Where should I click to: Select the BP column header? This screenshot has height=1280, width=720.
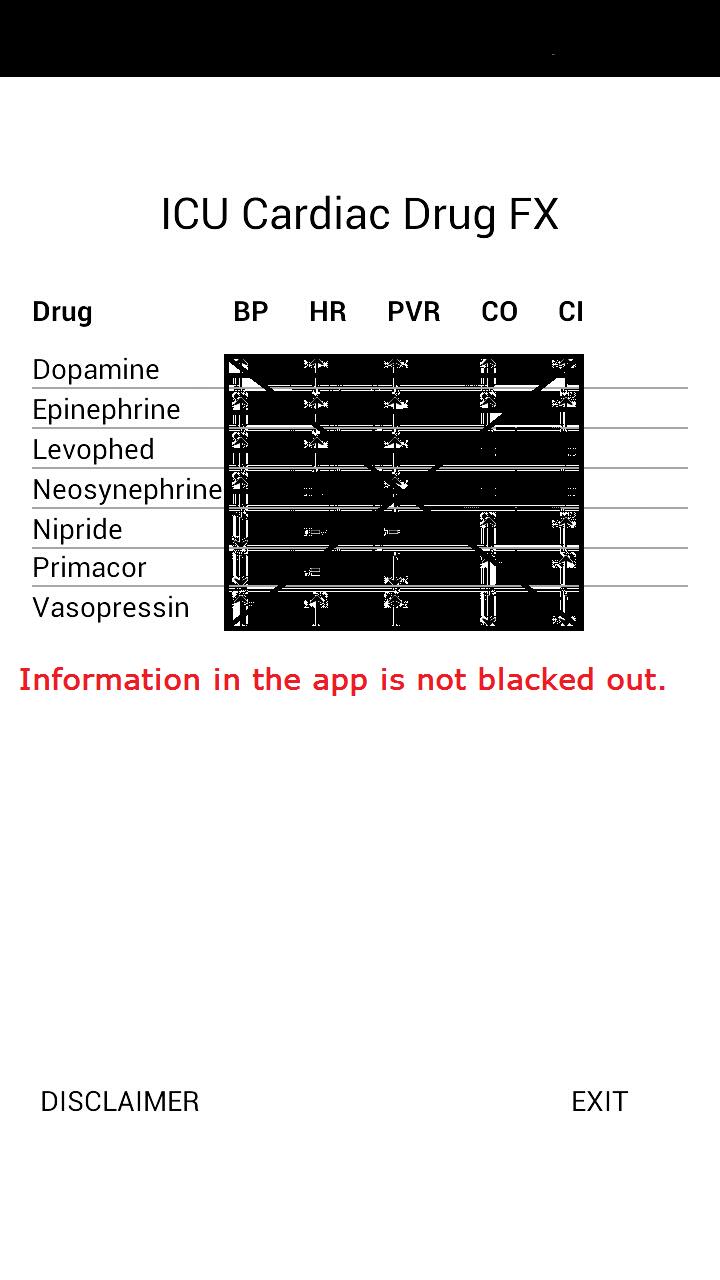[x=249, y=312]
